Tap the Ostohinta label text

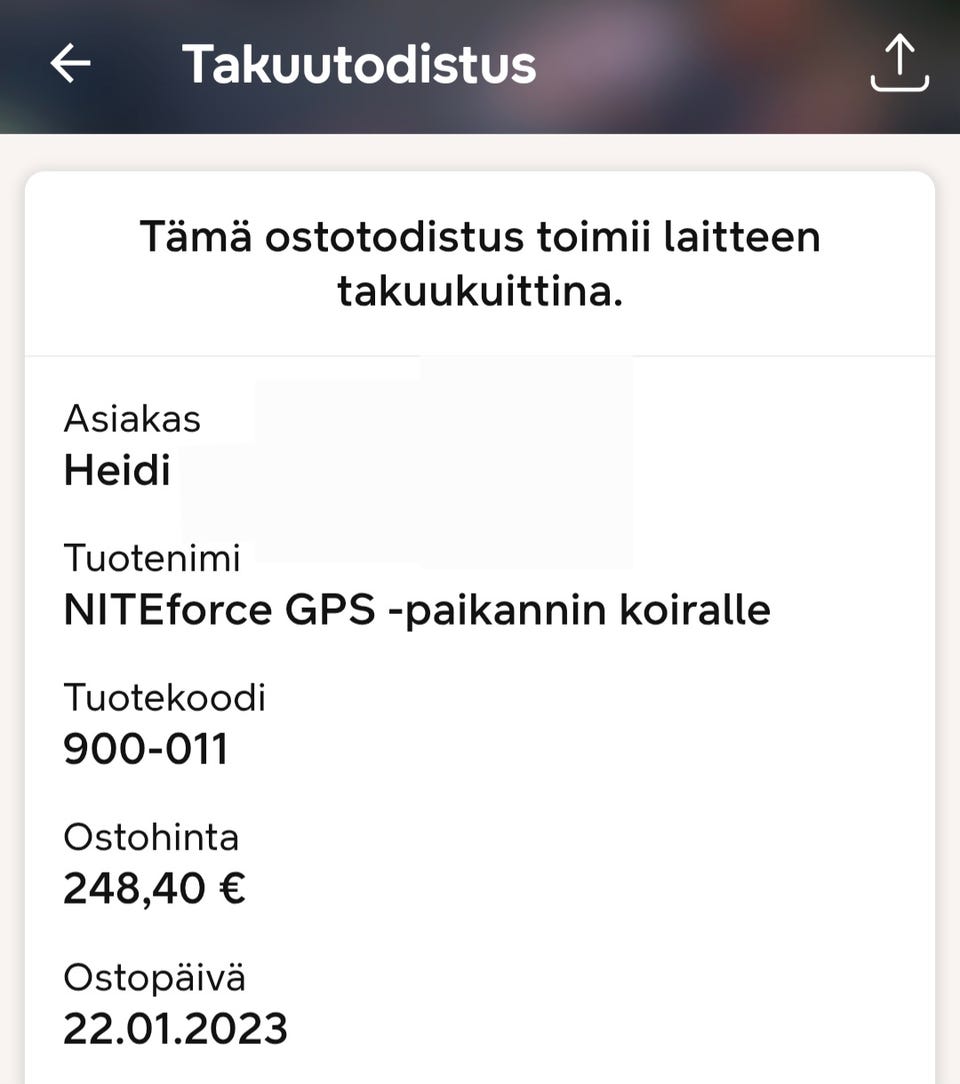[x=151, y=838]
